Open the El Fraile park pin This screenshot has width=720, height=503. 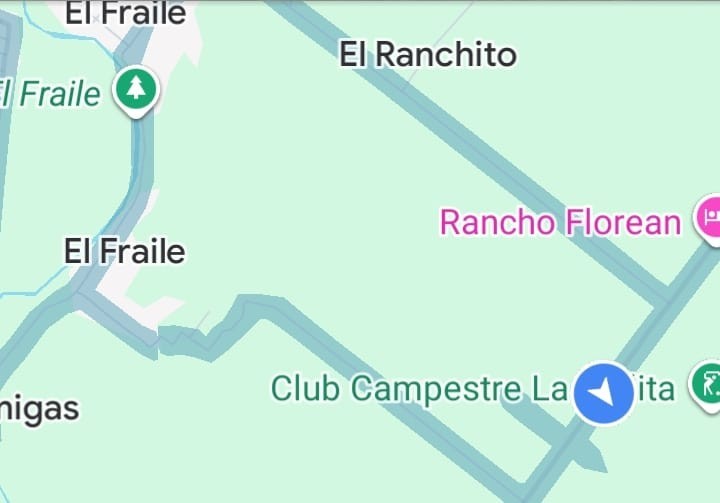pyautogui.click(x=136, y=91)
